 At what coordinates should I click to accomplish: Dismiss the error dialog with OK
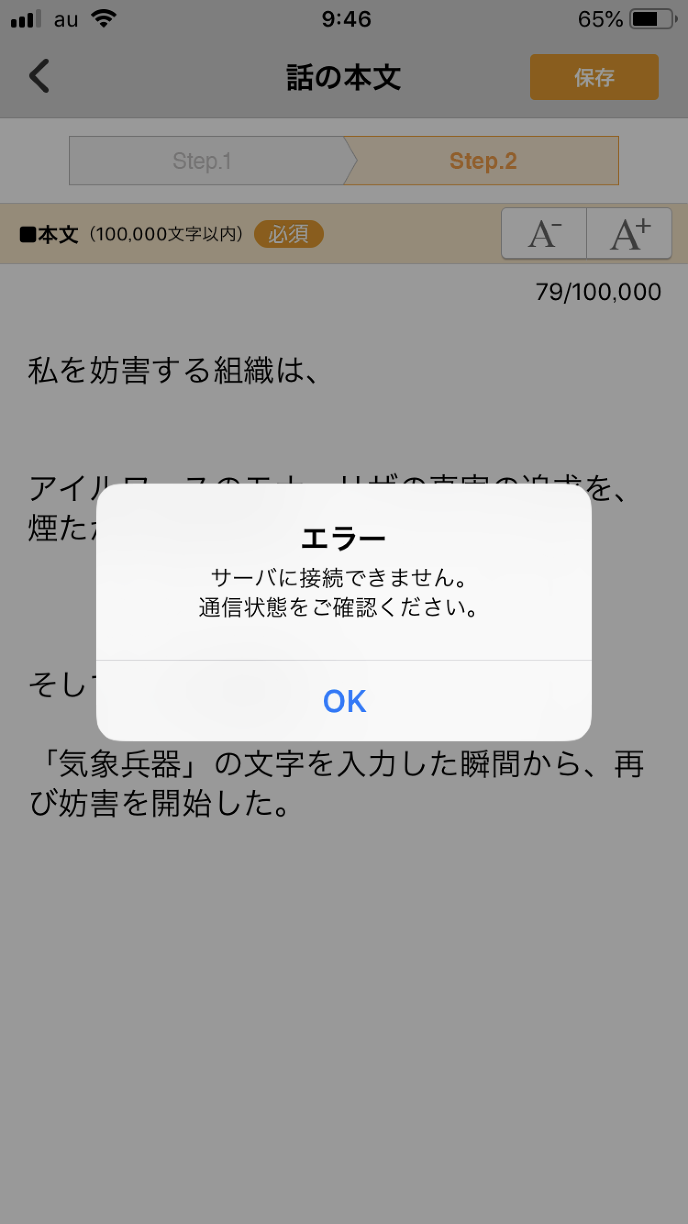(344, 701)
